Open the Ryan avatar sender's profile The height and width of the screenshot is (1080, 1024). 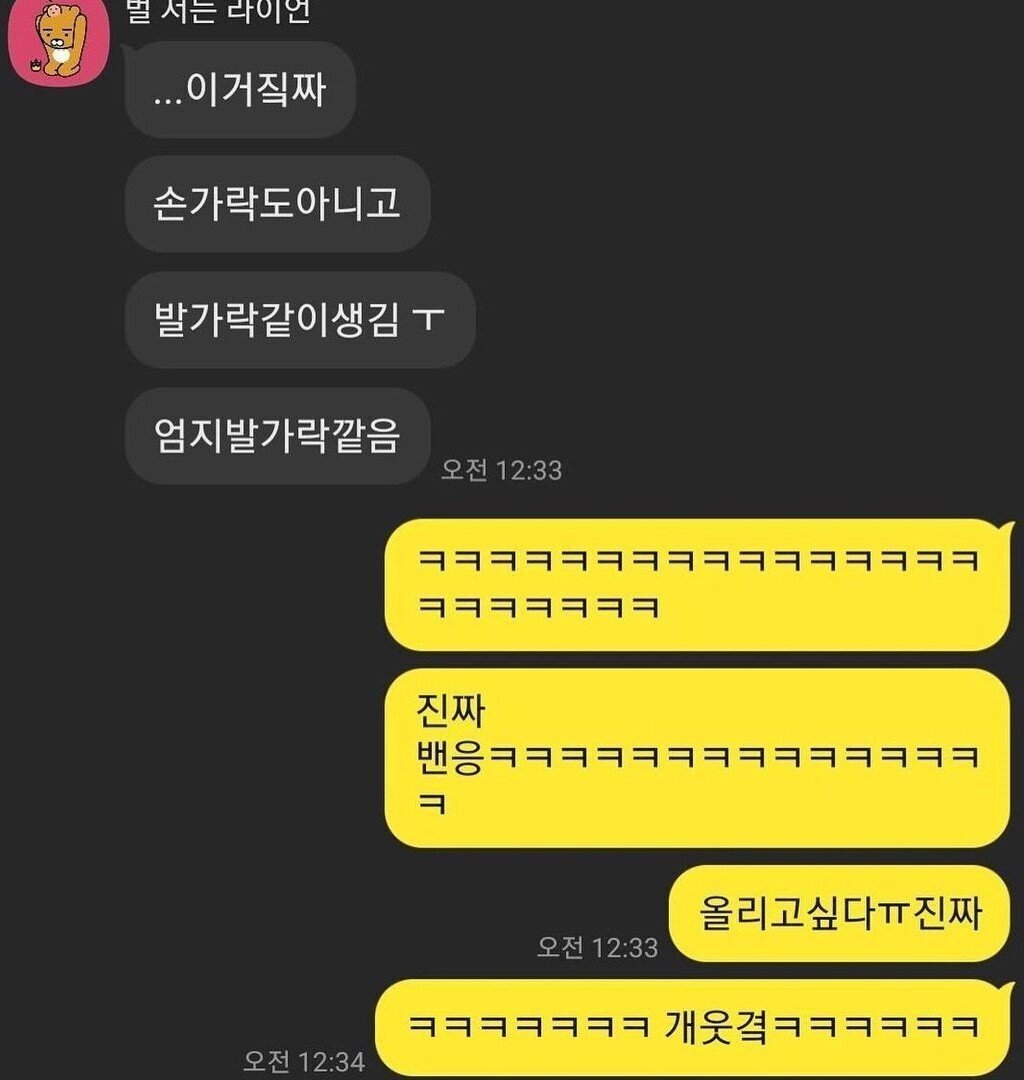pyautogui.click(x=52, y=40)
